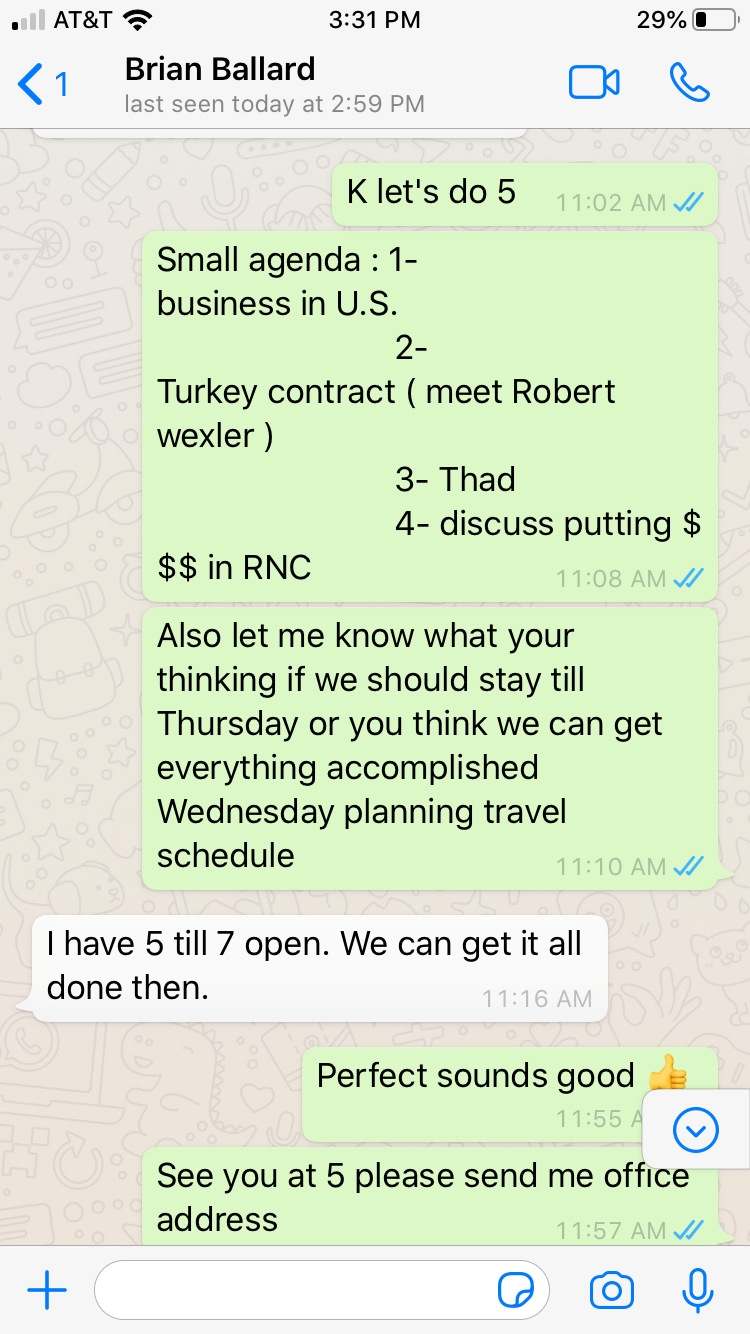Go back to the chats list

42,84
